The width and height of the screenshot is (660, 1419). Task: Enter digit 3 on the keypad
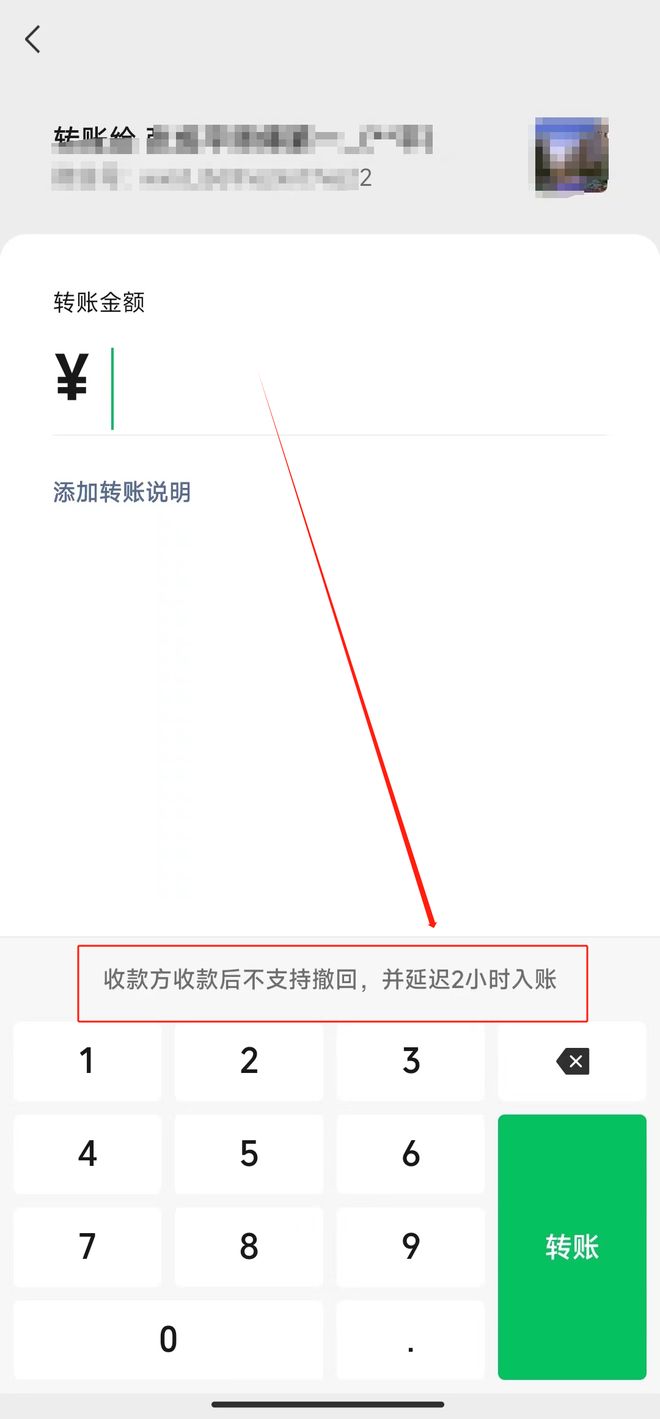point(411,1061)
